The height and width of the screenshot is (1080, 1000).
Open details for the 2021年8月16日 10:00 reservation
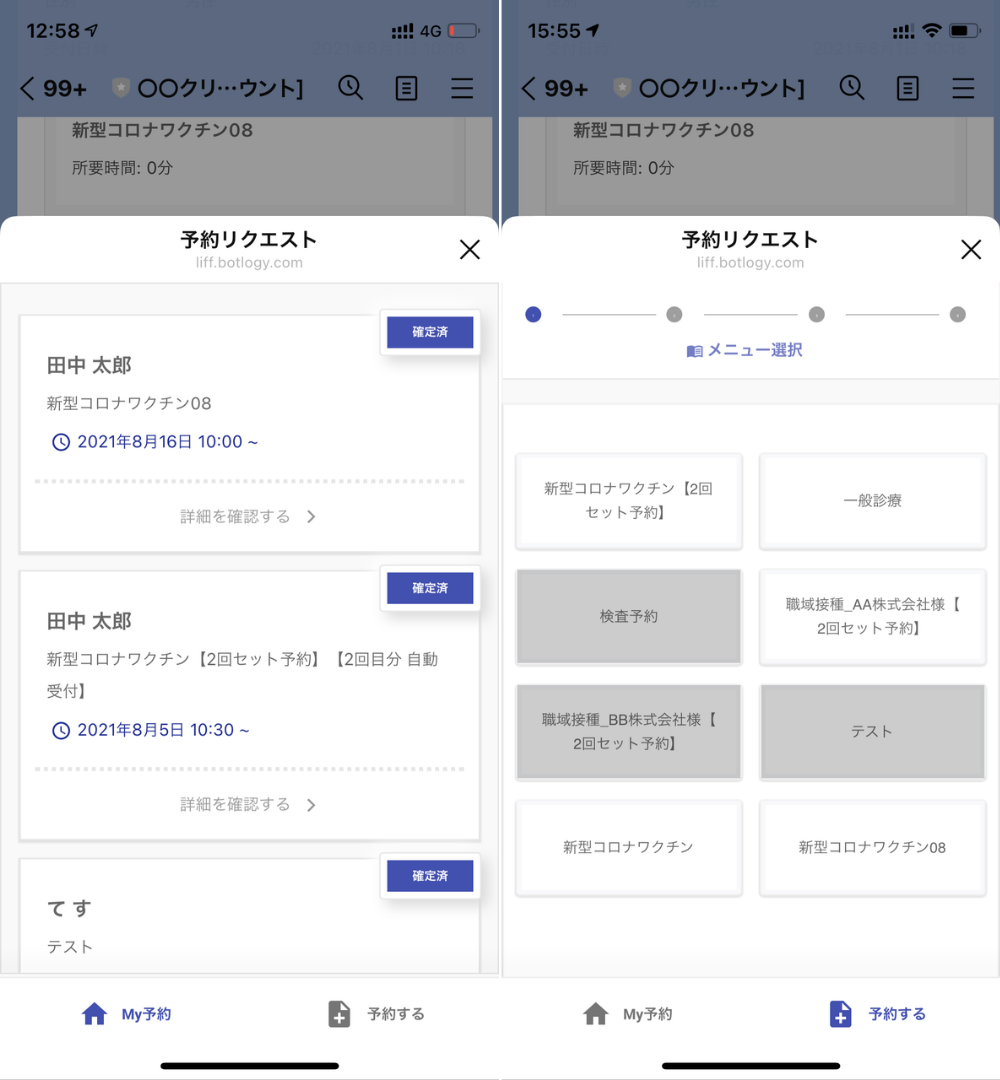click(248, 517)
